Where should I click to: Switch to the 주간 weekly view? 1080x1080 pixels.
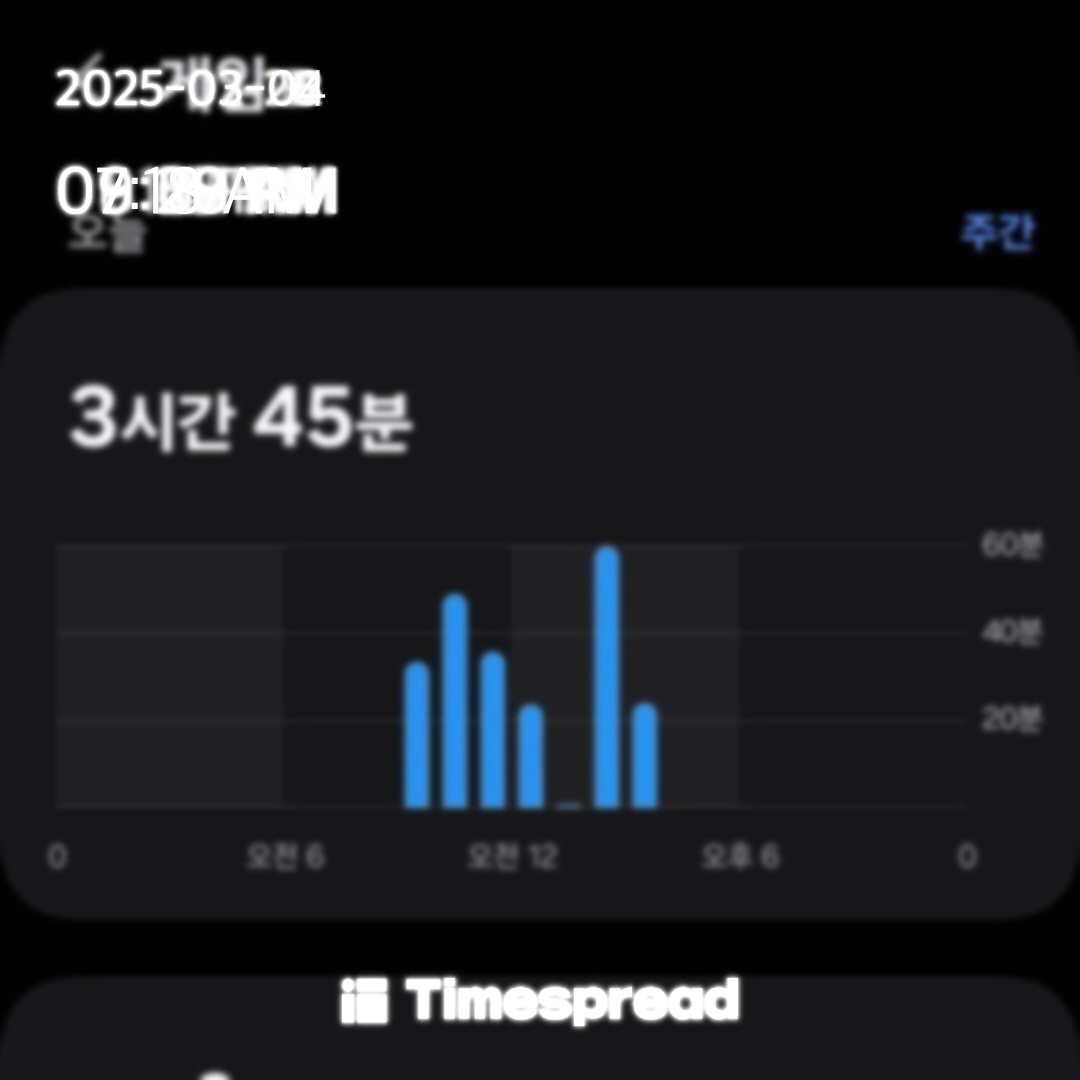(x=997, y=233)
